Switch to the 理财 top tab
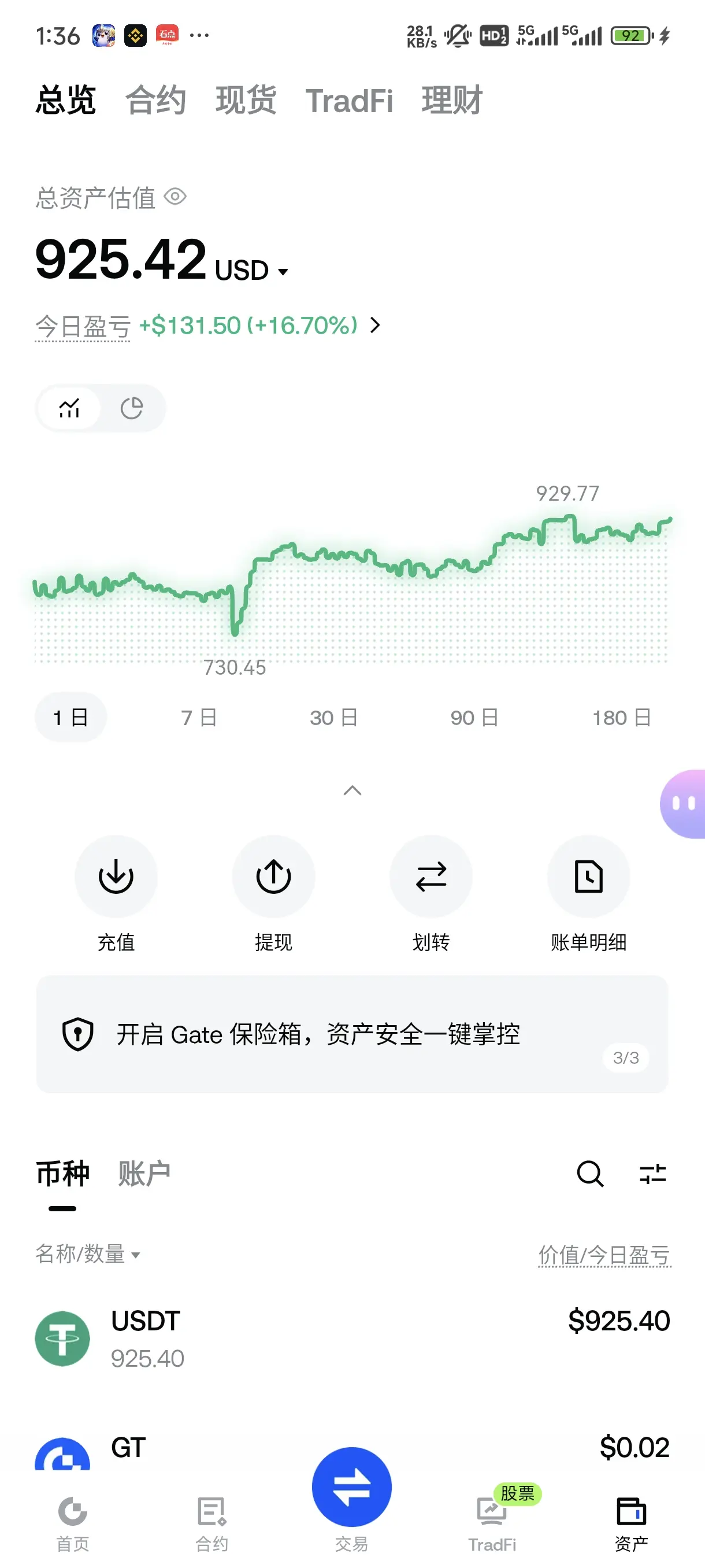The image size is (705, 1568). click(x=452, y=101)
